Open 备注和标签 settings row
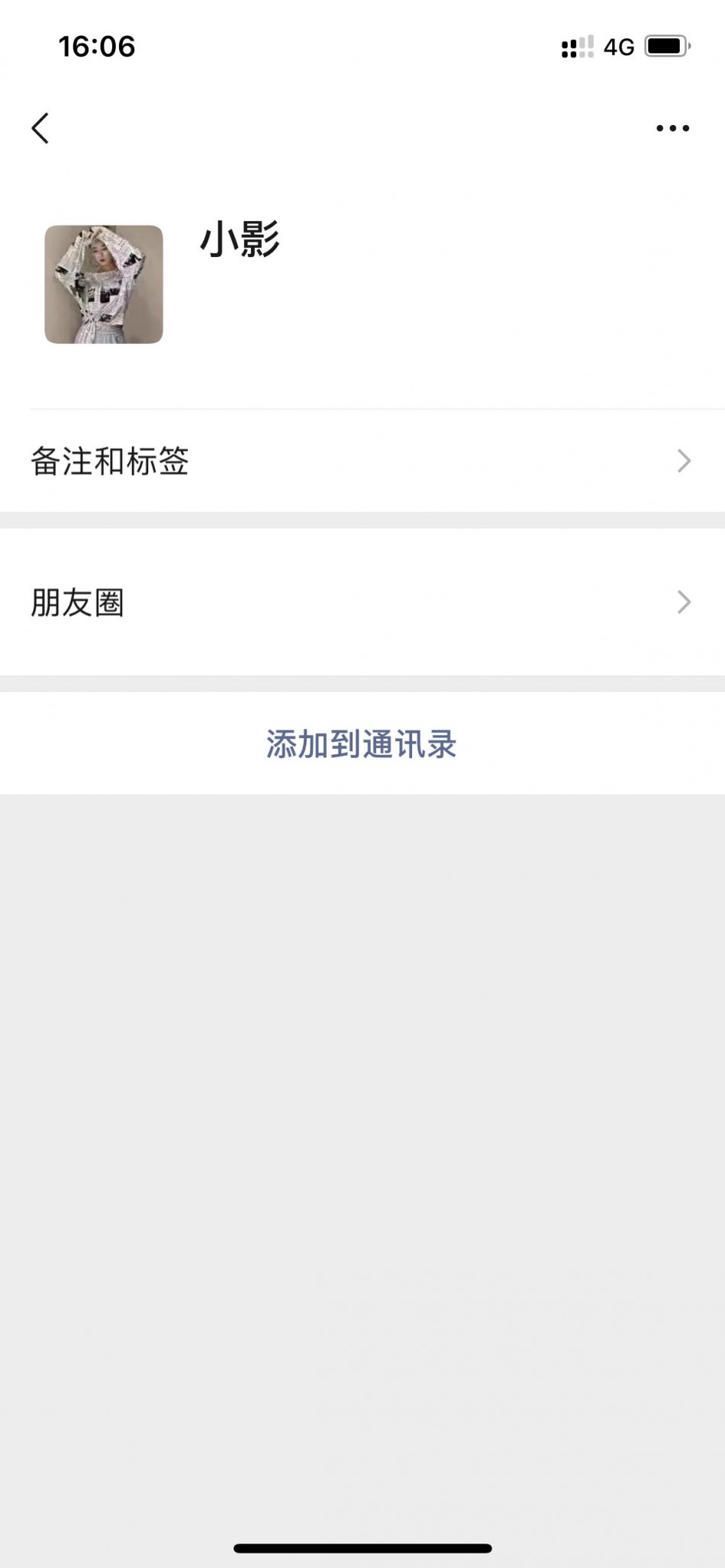 coord(362,461)
